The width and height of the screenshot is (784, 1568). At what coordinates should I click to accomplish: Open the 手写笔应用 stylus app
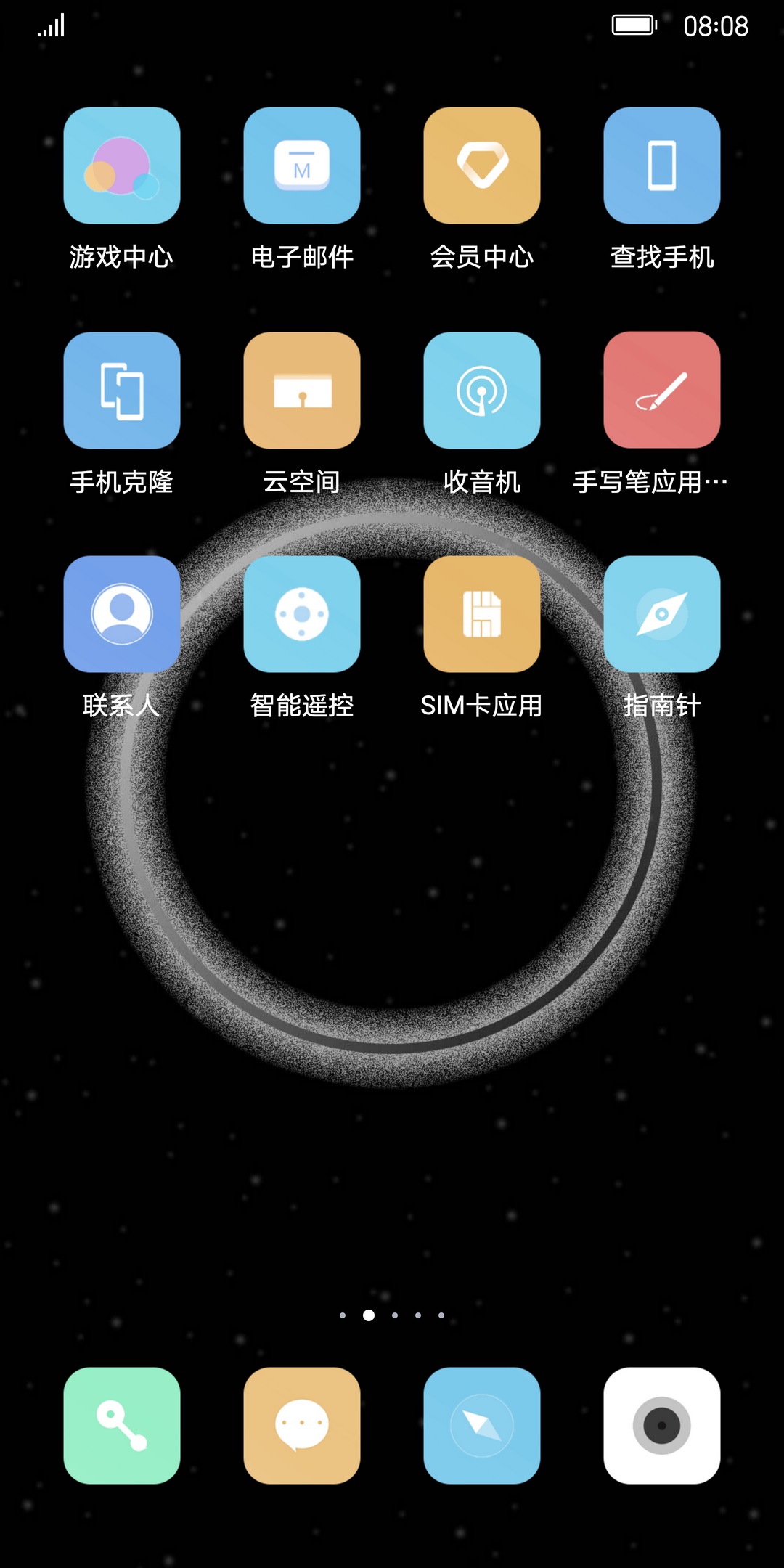pos(662,391)
